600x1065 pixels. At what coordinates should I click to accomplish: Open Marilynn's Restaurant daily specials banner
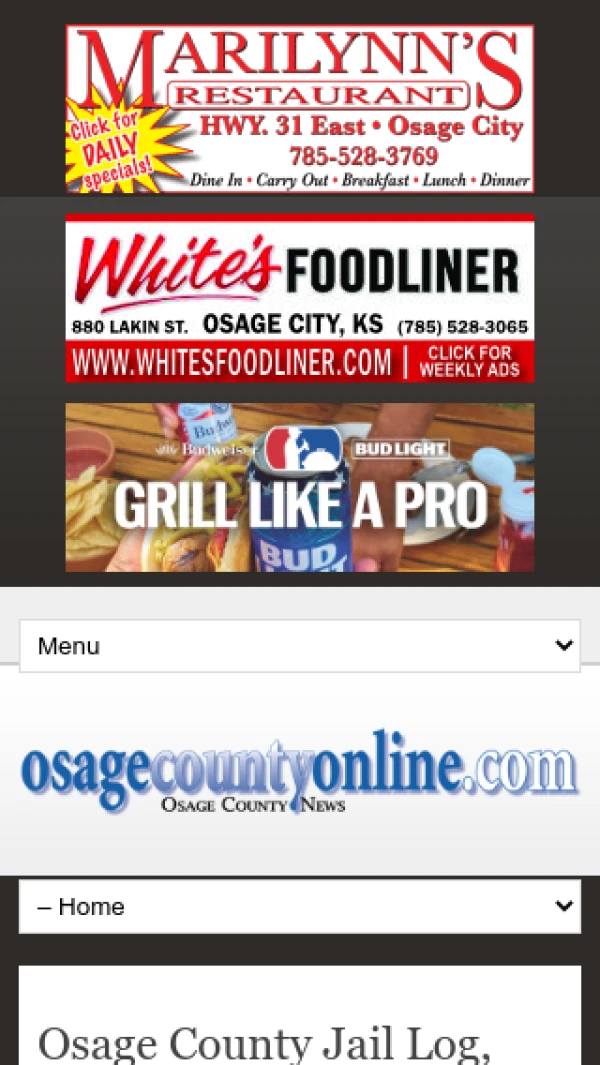click(x=299, y=109)
